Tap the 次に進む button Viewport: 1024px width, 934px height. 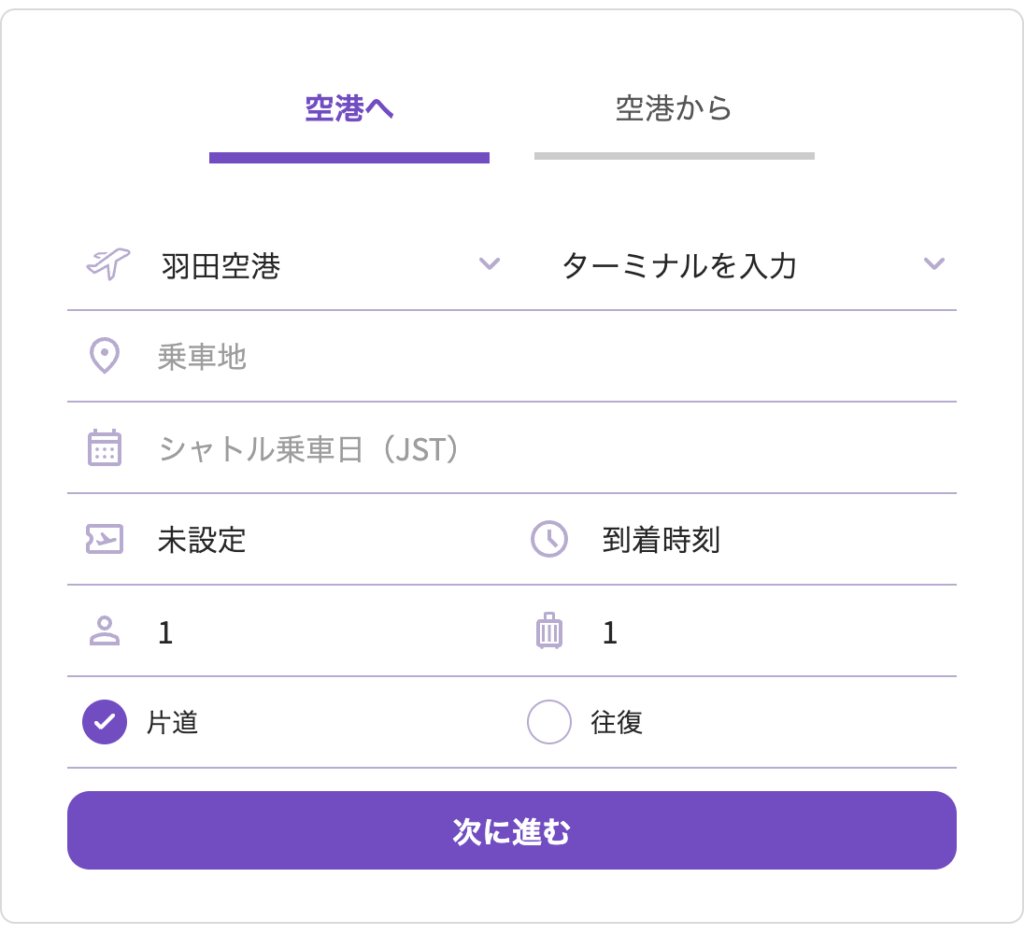[511, 831]
